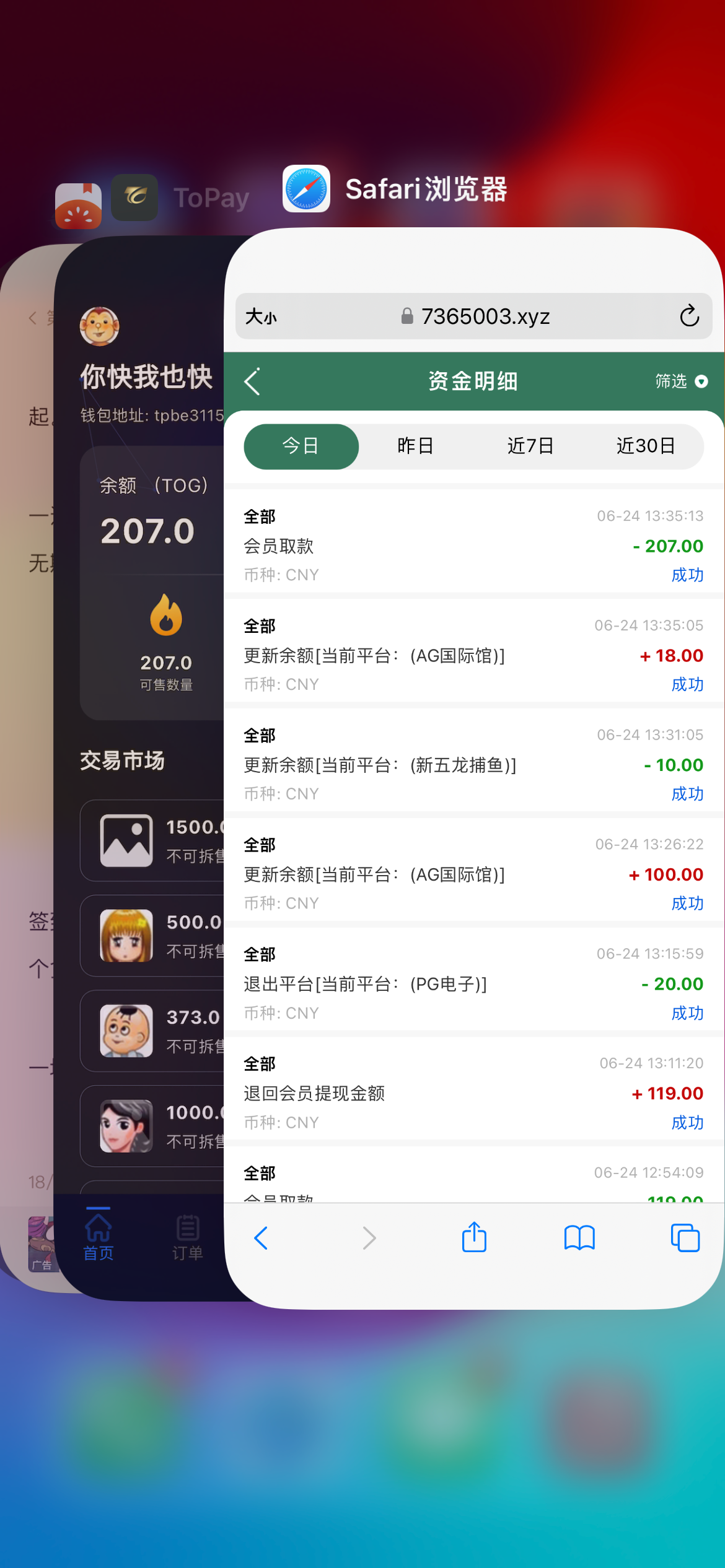Show records for 近30日
This screenshot has width=725, height=1568.
645,446
